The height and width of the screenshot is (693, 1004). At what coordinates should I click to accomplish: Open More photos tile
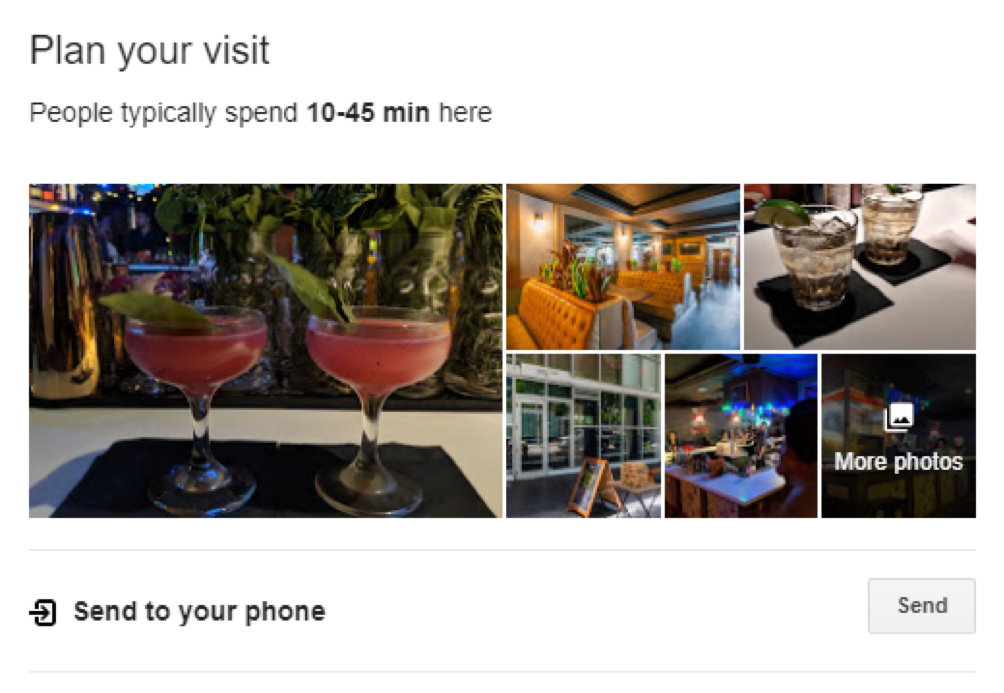[x=898, y=436]
